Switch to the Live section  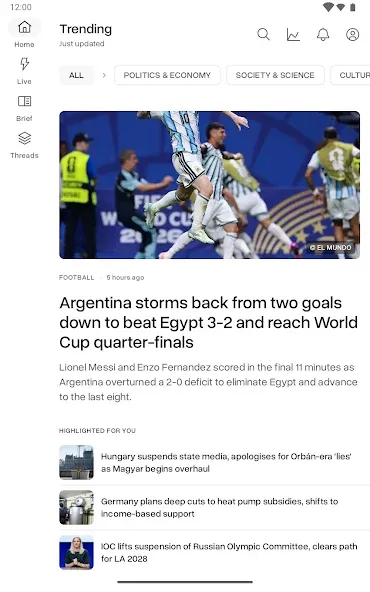25,71
